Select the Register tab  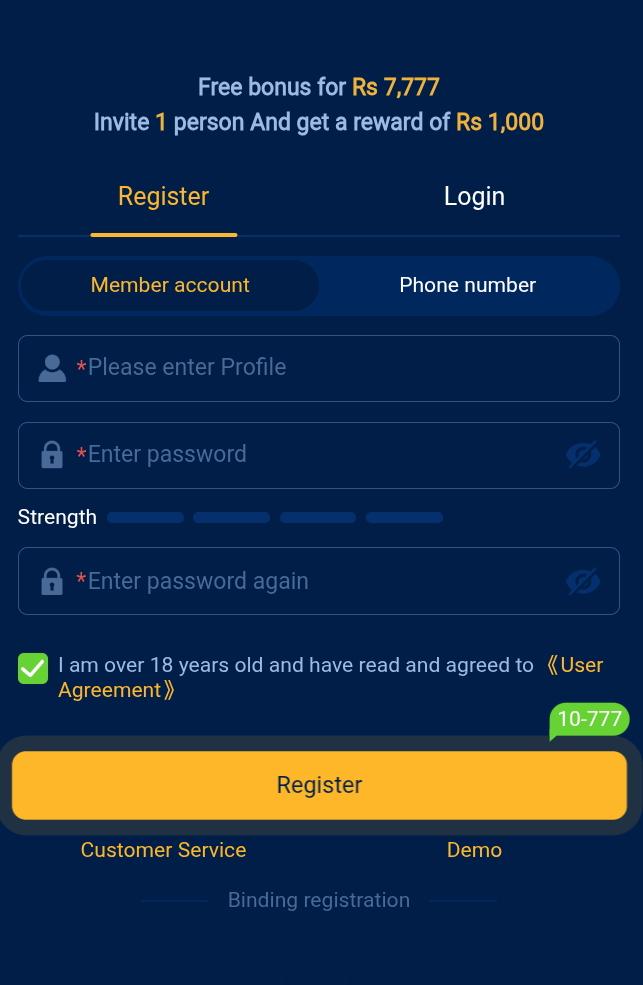coord(163,197)
